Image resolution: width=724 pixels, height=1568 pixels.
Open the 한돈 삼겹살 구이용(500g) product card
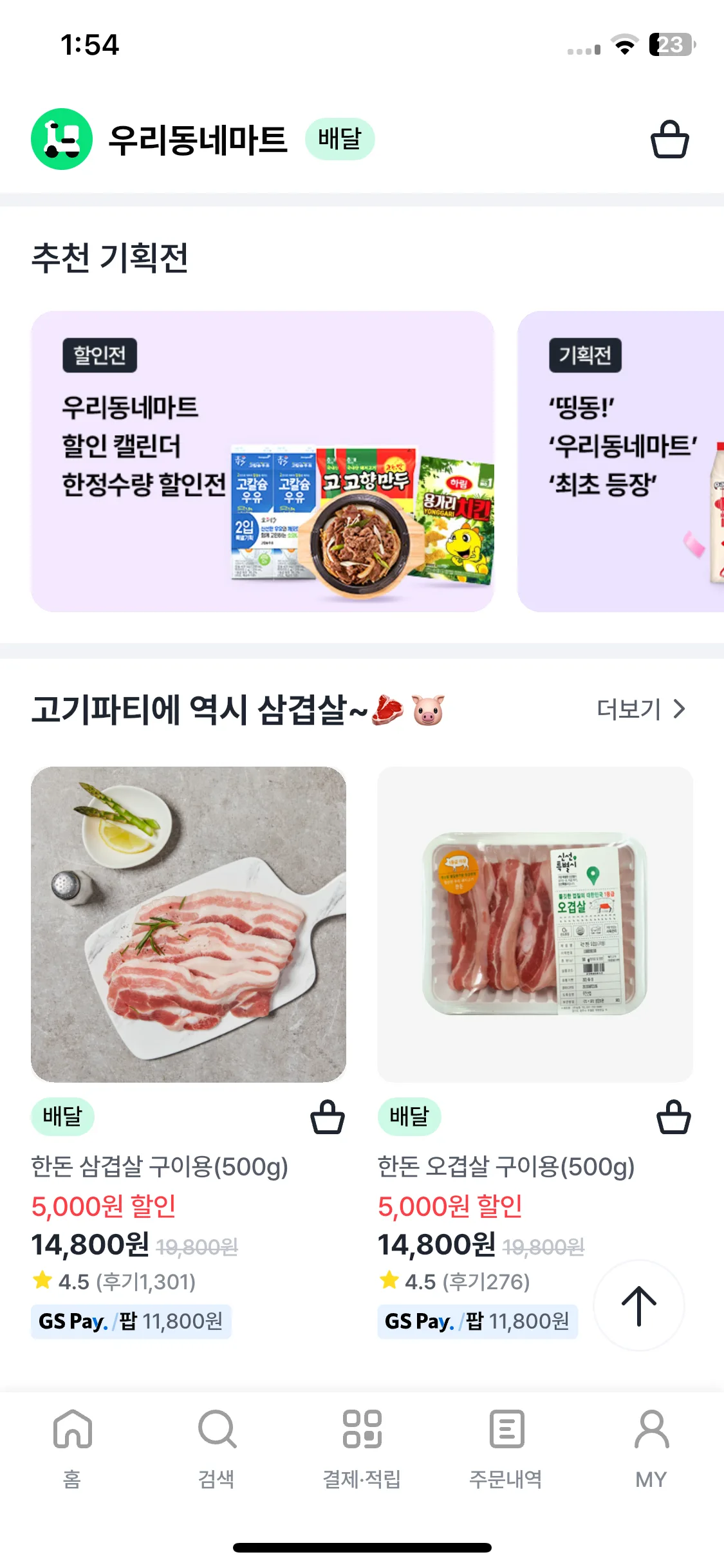coord(189,924)
